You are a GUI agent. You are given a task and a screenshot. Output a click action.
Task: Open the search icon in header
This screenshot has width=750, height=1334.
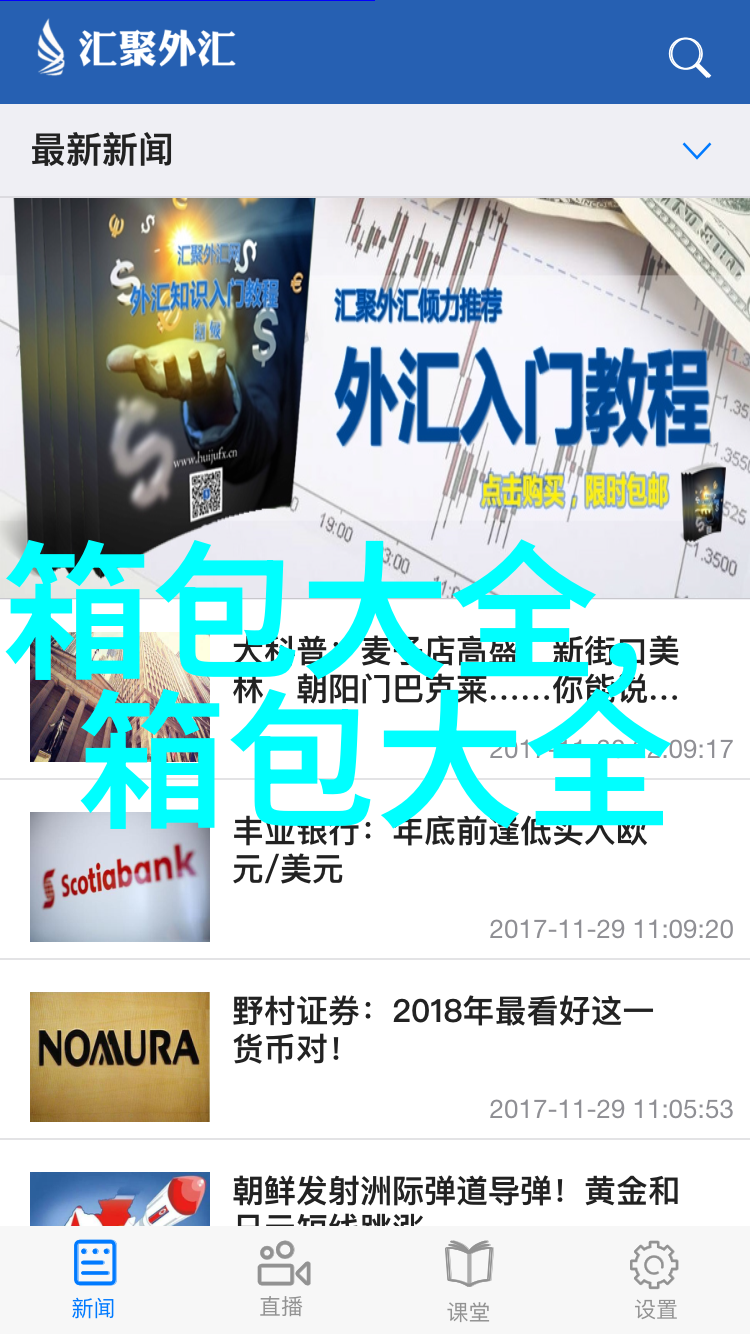689,57
